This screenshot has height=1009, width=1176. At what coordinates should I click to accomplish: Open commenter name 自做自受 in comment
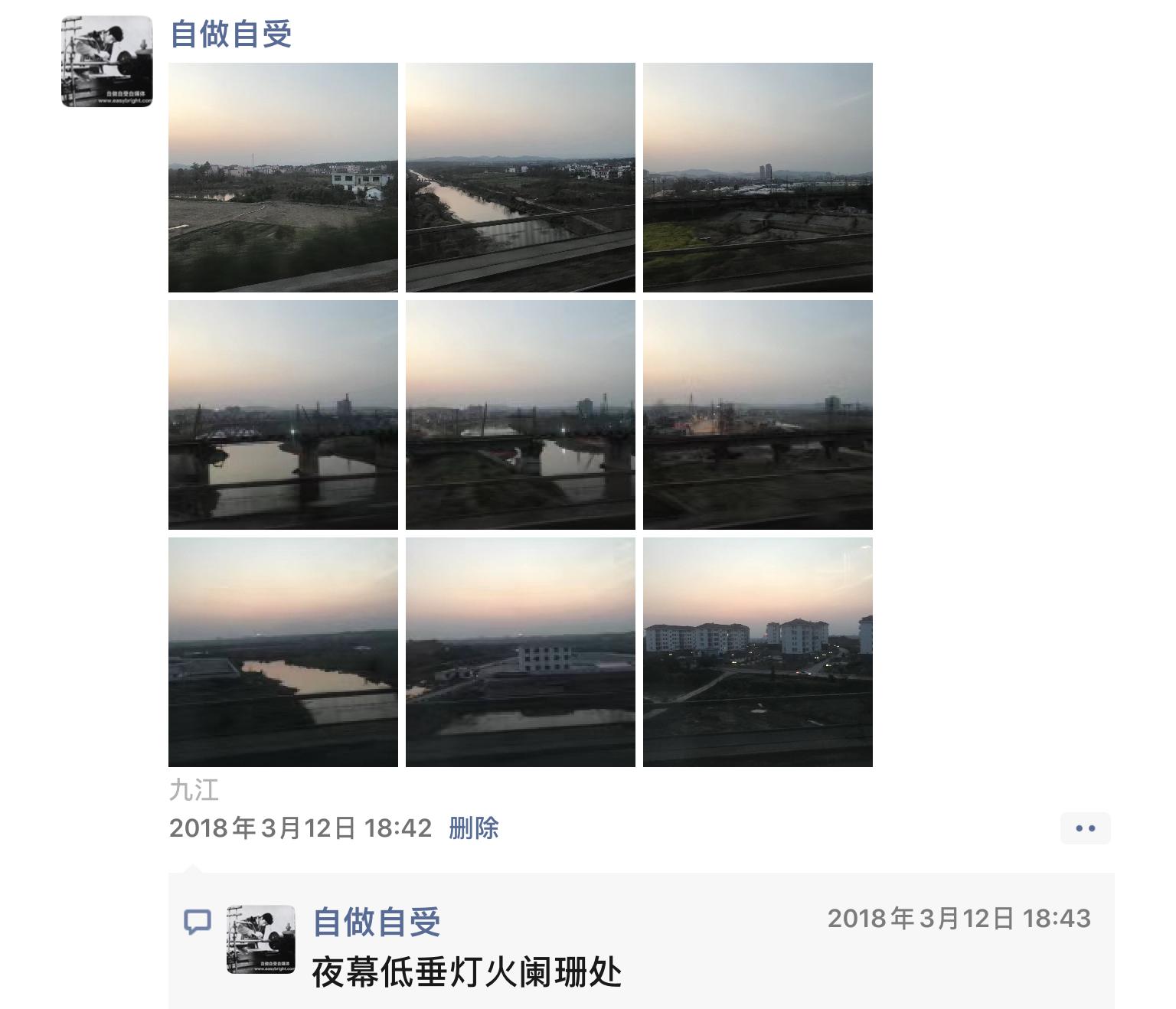pos(377,922)
